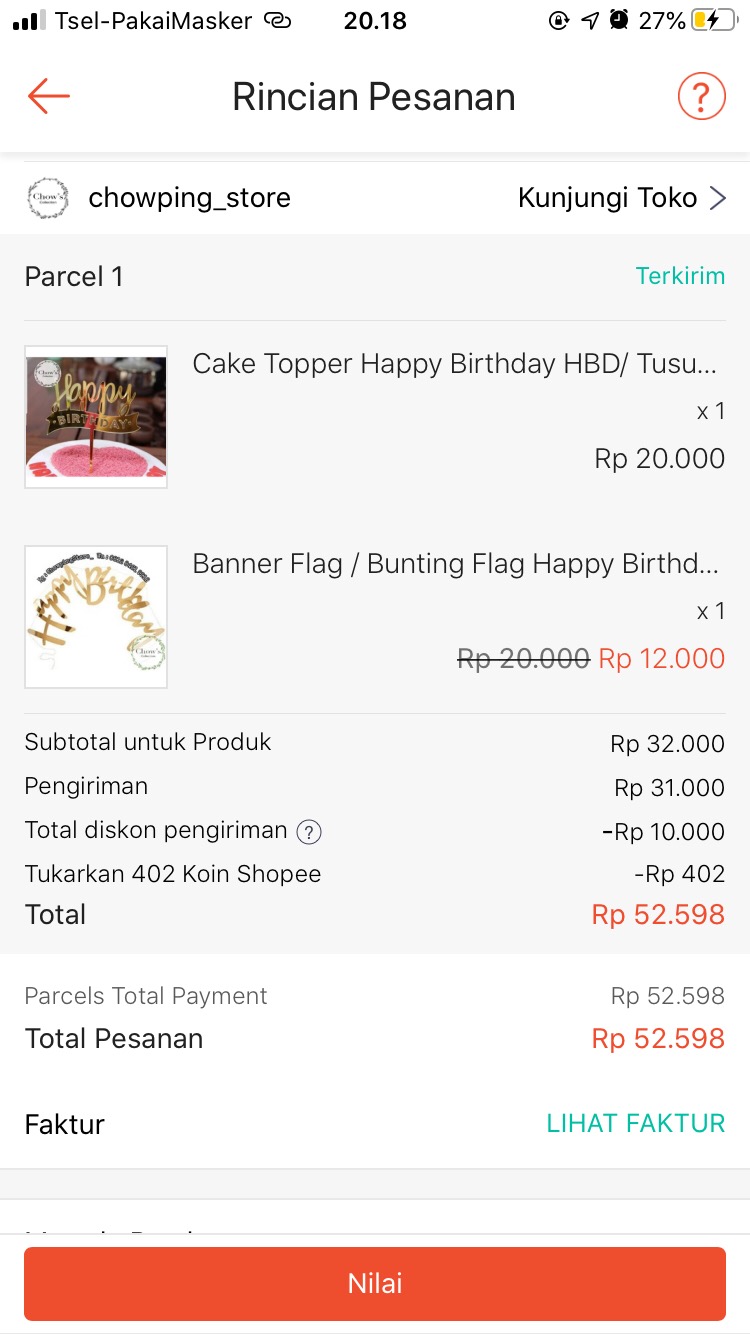Tap the truncated Banner Flag product title
750x1334 pixels.
point(455,564)
